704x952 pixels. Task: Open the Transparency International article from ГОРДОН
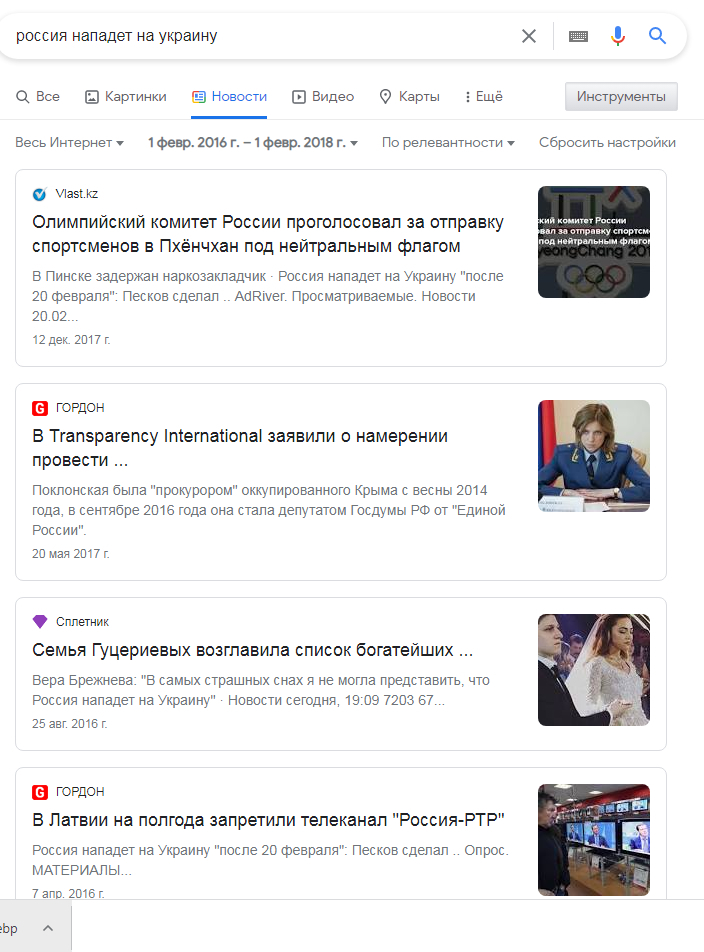240,447
